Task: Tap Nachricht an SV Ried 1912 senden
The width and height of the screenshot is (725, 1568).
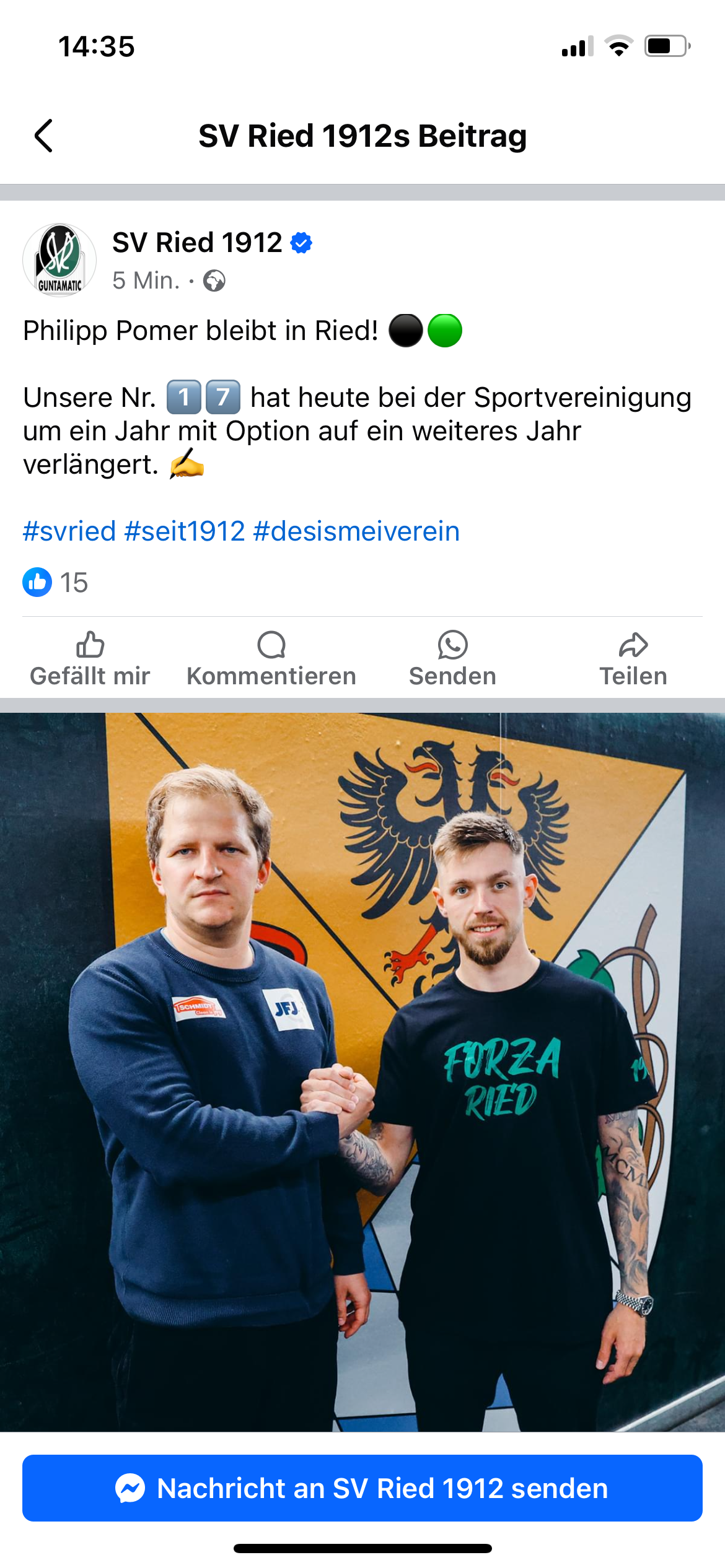Action: point(362,1488)
